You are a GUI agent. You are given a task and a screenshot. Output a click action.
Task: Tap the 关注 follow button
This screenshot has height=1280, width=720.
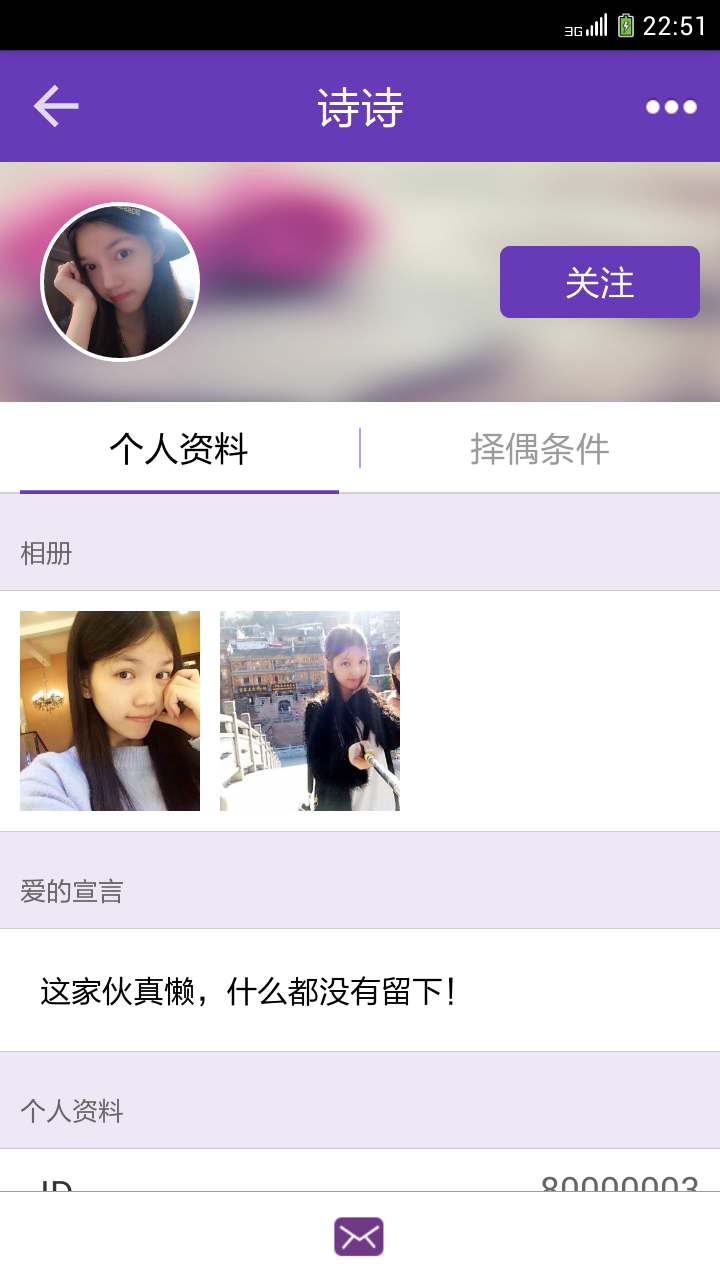point(599,282)
